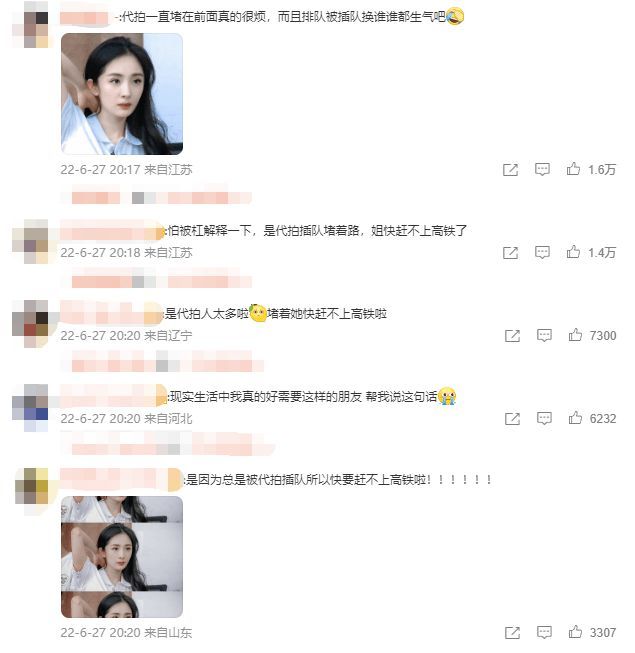Share the 山东 comment
This screenshot has height=653, width=635.
click(511, 633)
